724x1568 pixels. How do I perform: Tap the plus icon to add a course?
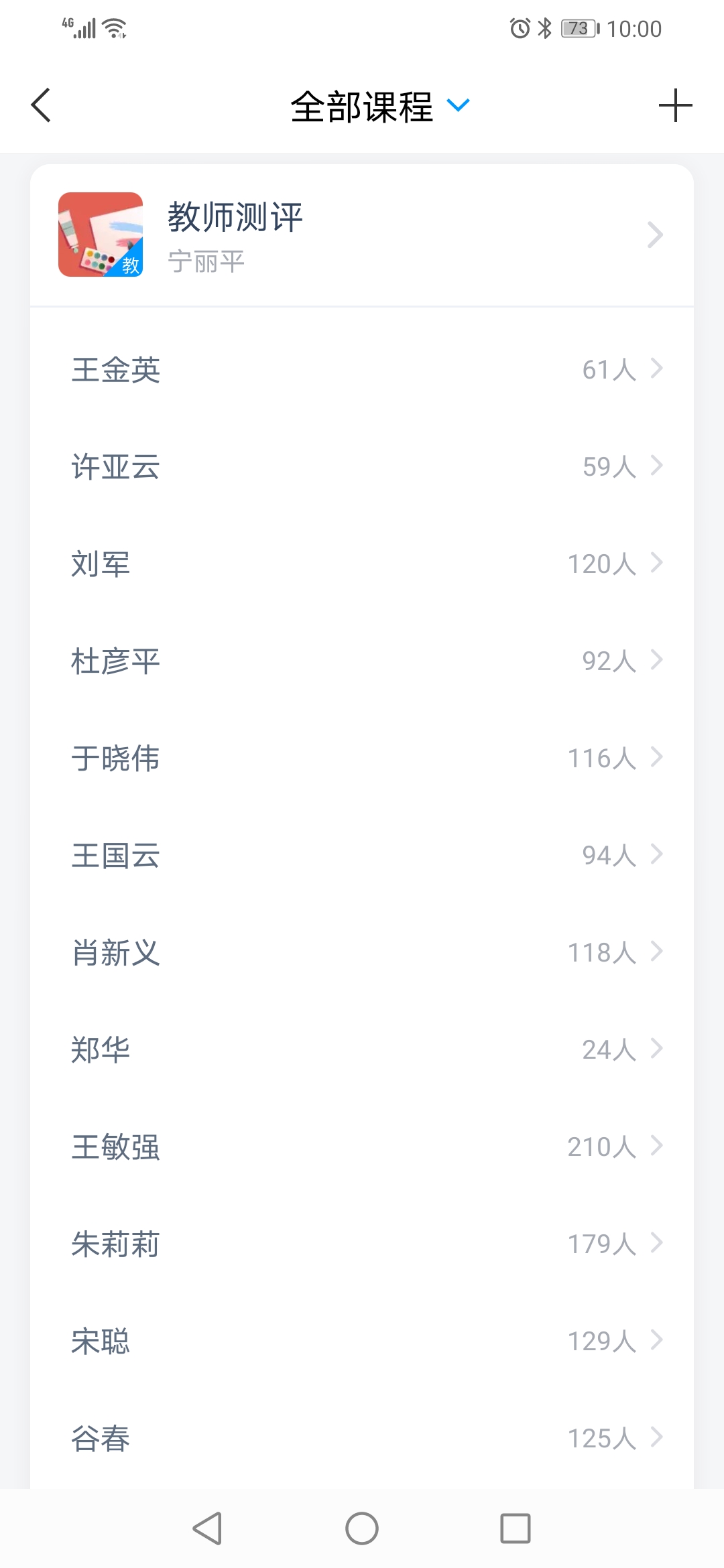click(676, 105)
